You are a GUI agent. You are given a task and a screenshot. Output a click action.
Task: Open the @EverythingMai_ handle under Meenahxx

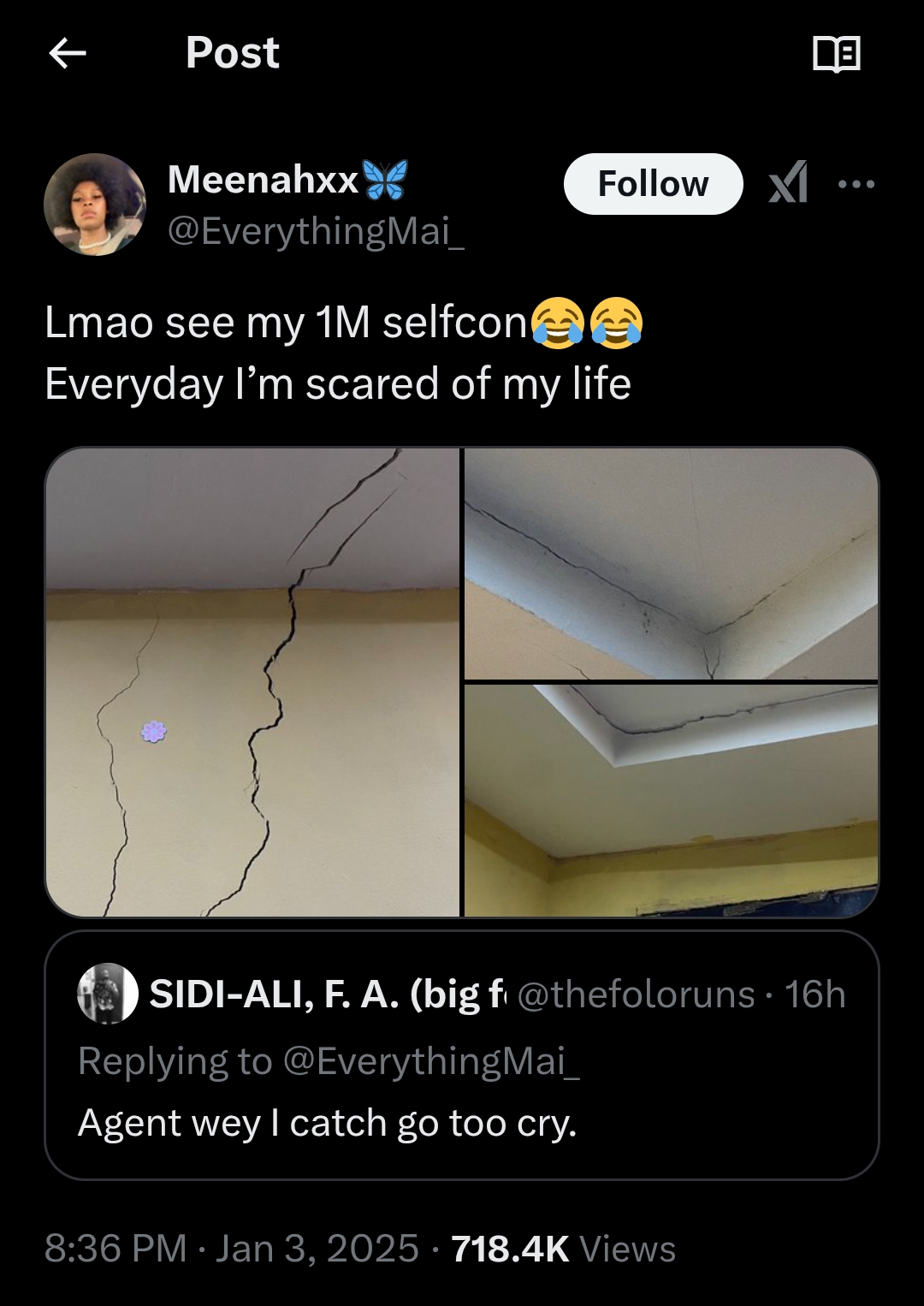coord(316,231)
